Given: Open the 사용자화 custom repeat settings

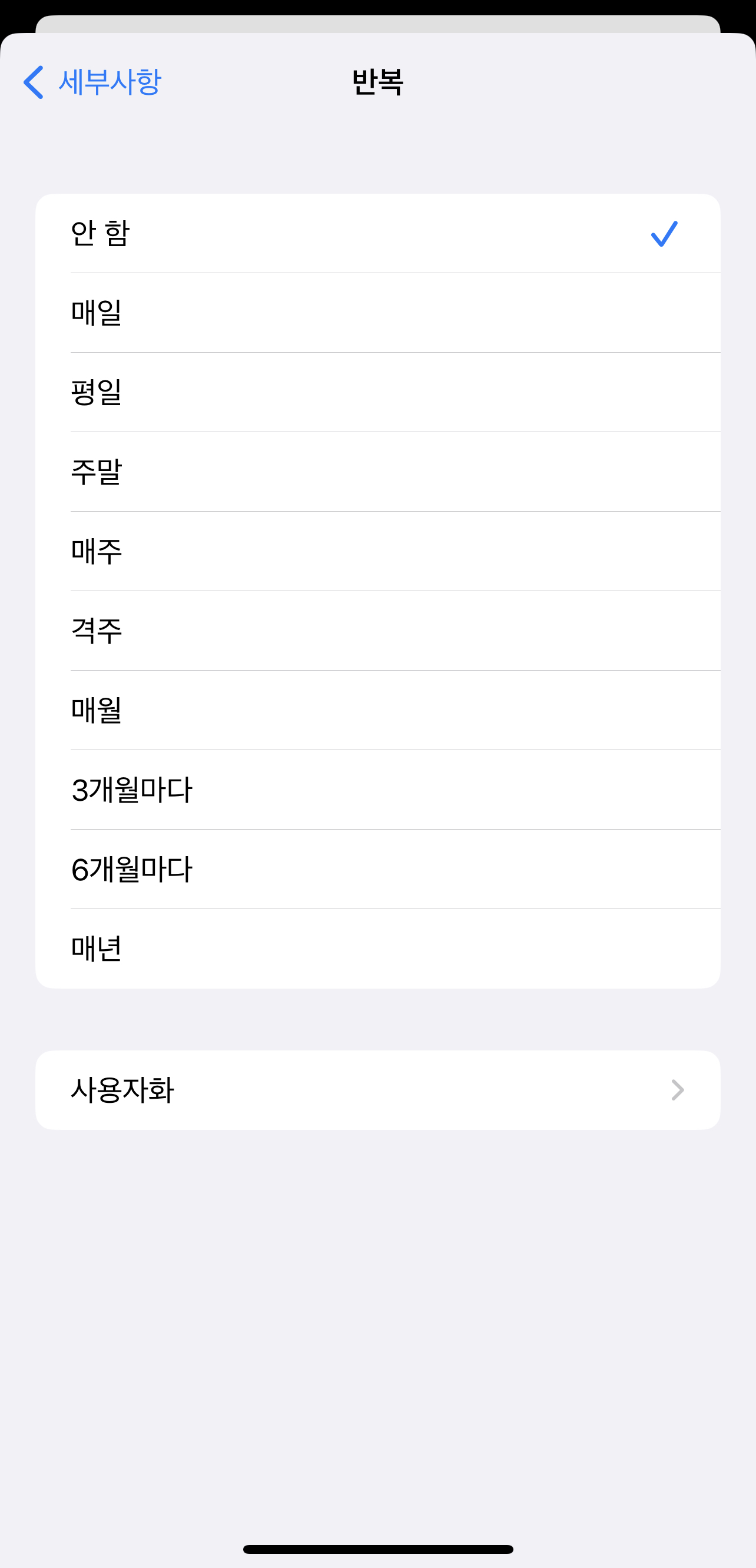Looking at the screenshot, I should pos(378,1090).
